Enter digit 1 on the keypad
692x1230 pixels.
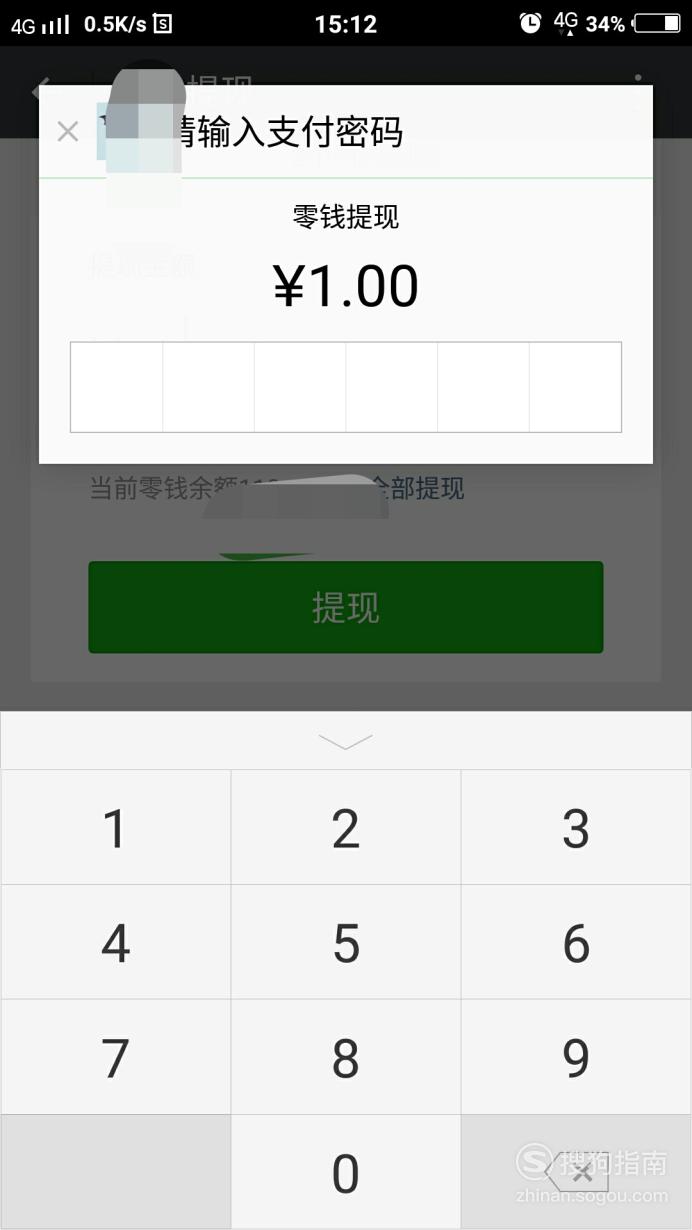point(116,828)
